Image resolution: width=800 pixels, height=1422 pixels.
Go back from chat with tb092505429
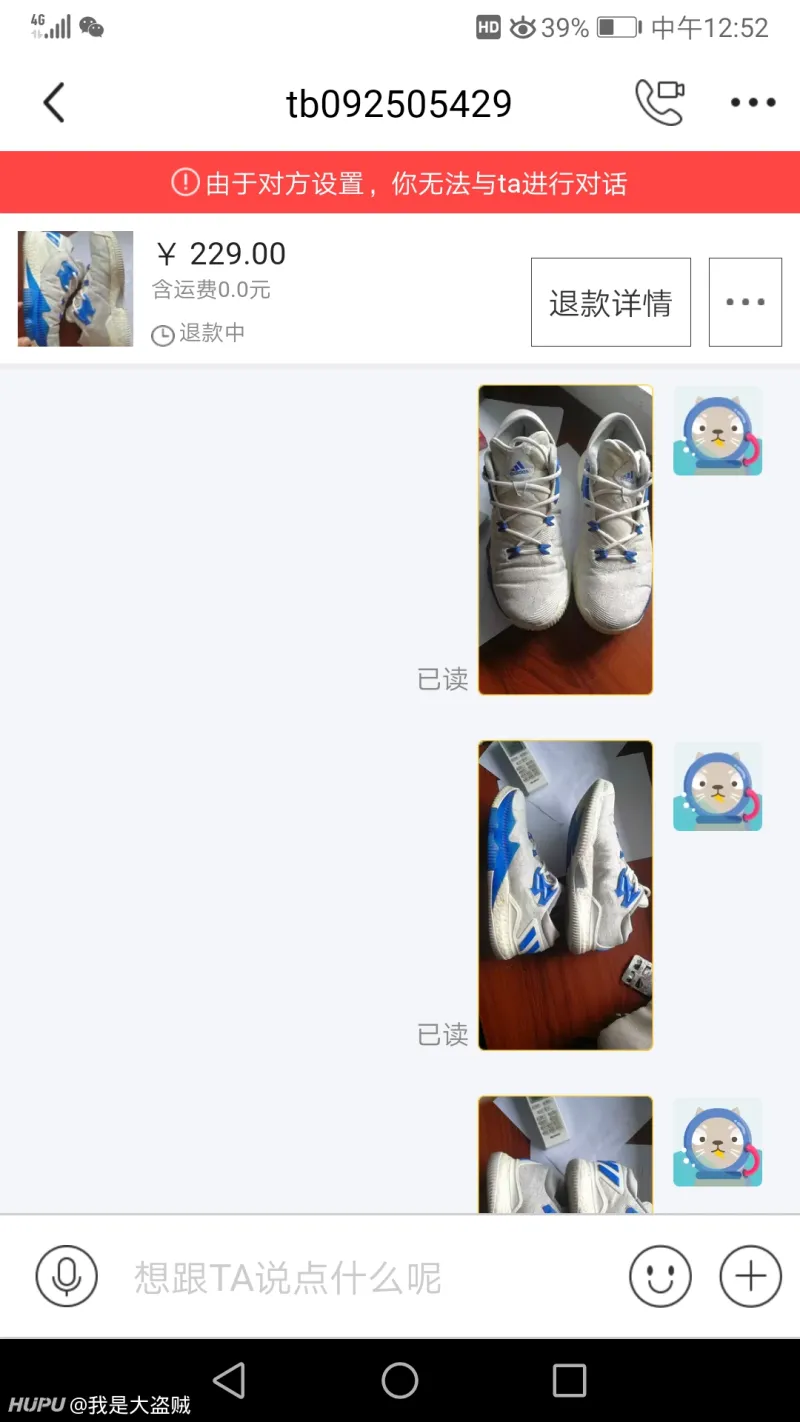pyautogui.click(x=54, y=103)
